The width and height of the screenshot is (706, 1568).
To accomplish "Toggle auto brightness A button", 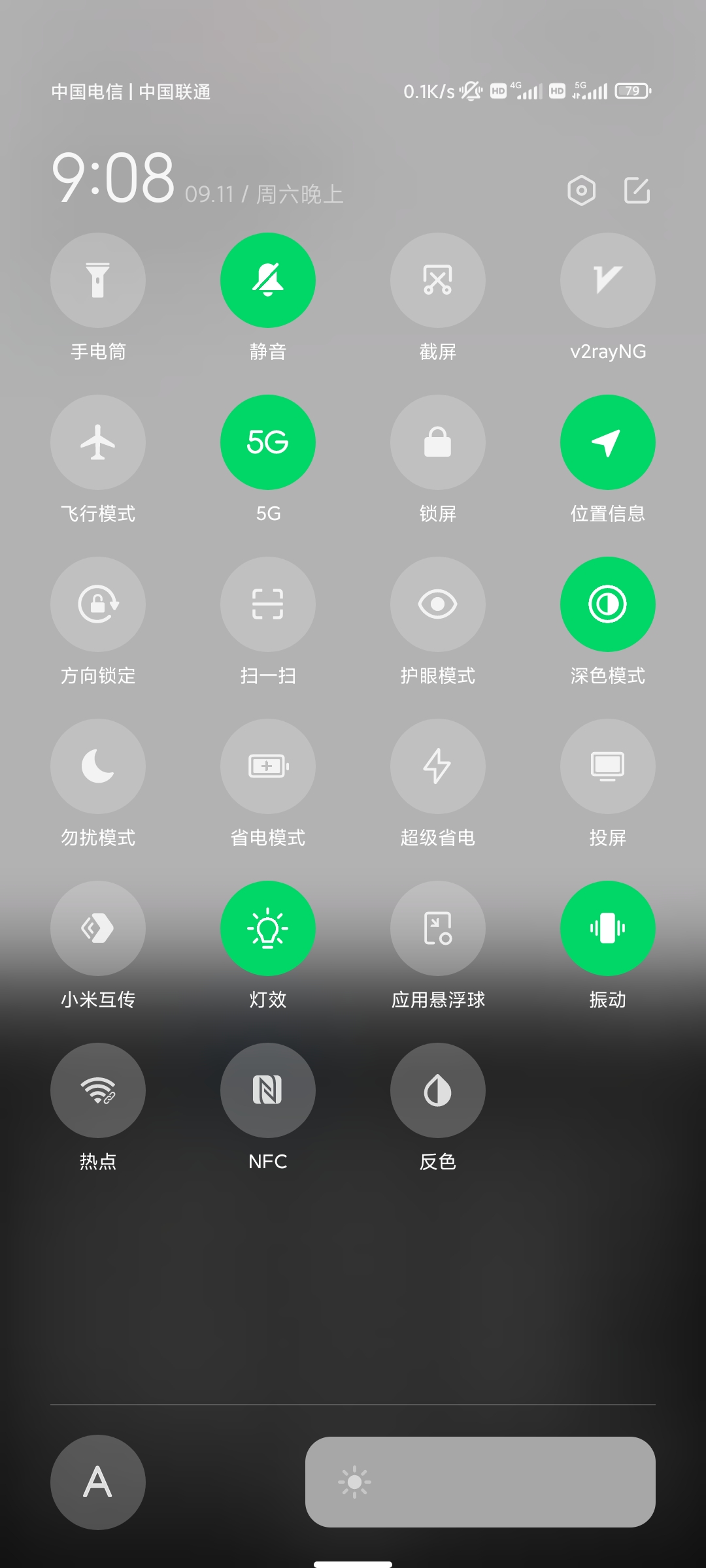I will pyautogui.click(x=98, y=1482).
